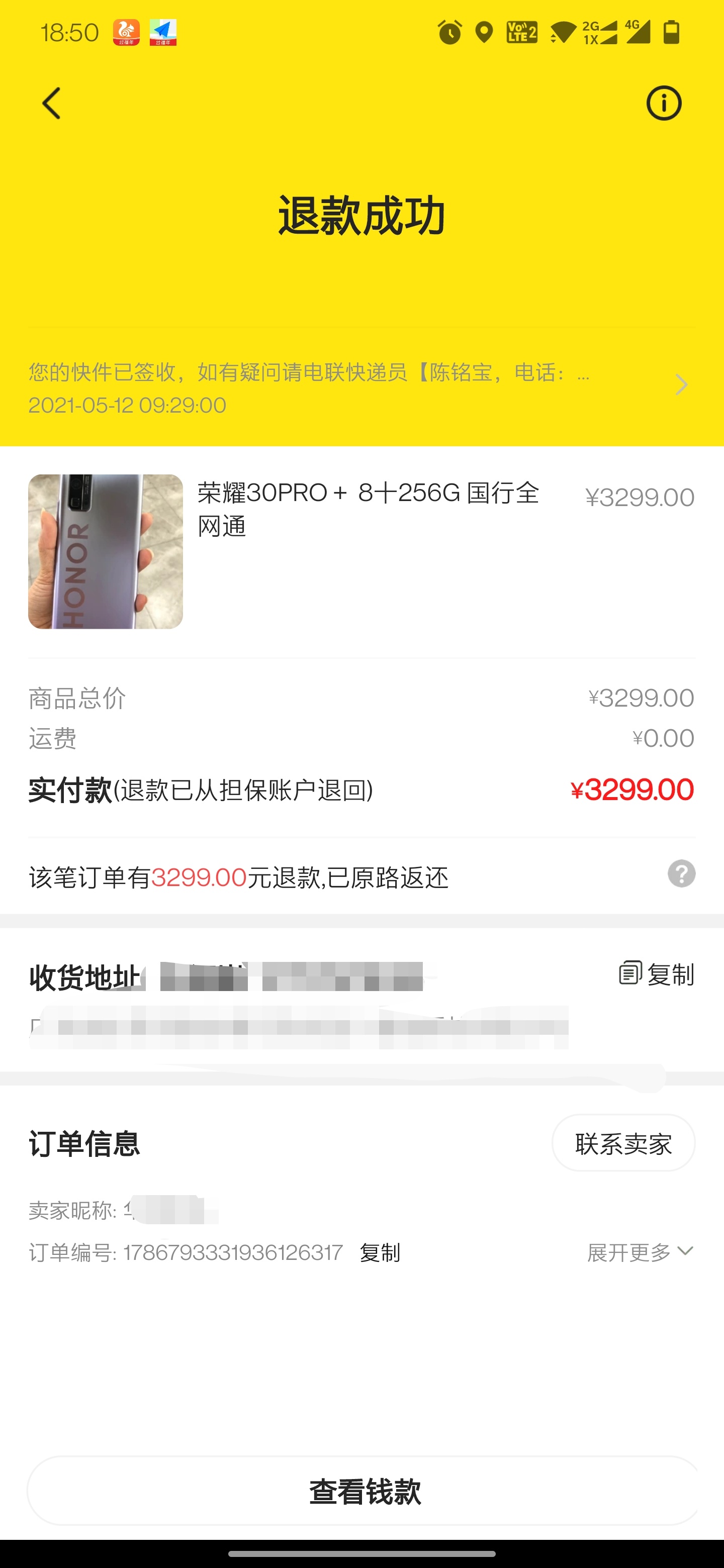Screen dimensions: 724x1568
Task: Click the back arrow to return
Action: (x=51, y=103)
